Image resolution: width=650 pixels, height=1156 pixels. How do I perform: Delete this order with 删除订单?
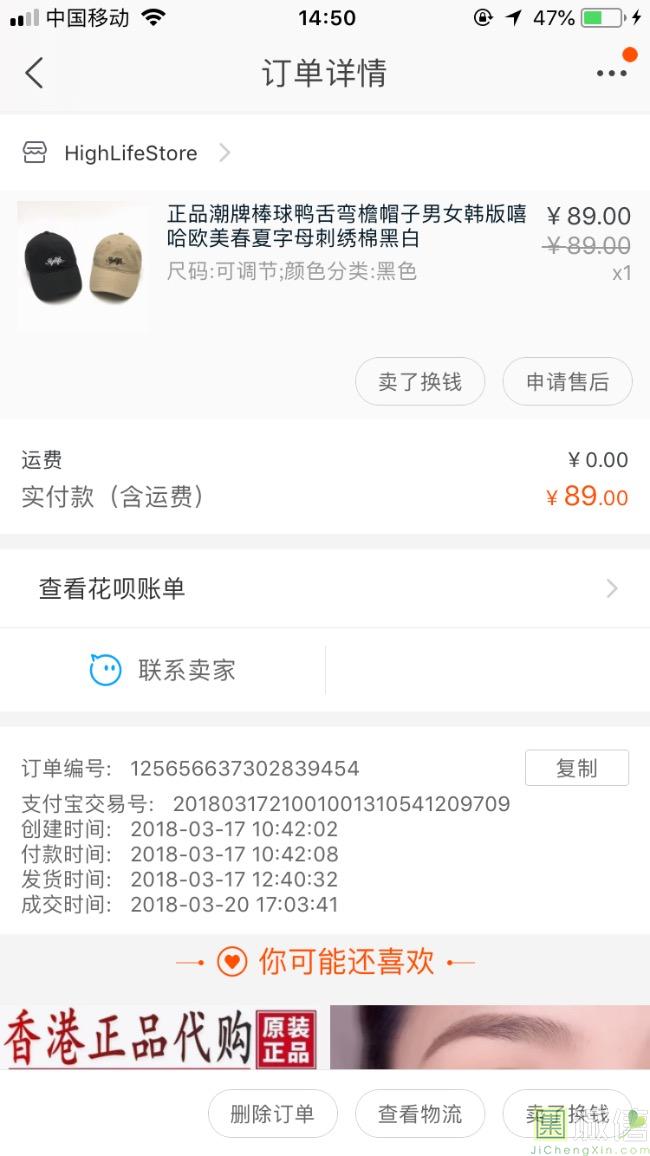[272, 1114]
